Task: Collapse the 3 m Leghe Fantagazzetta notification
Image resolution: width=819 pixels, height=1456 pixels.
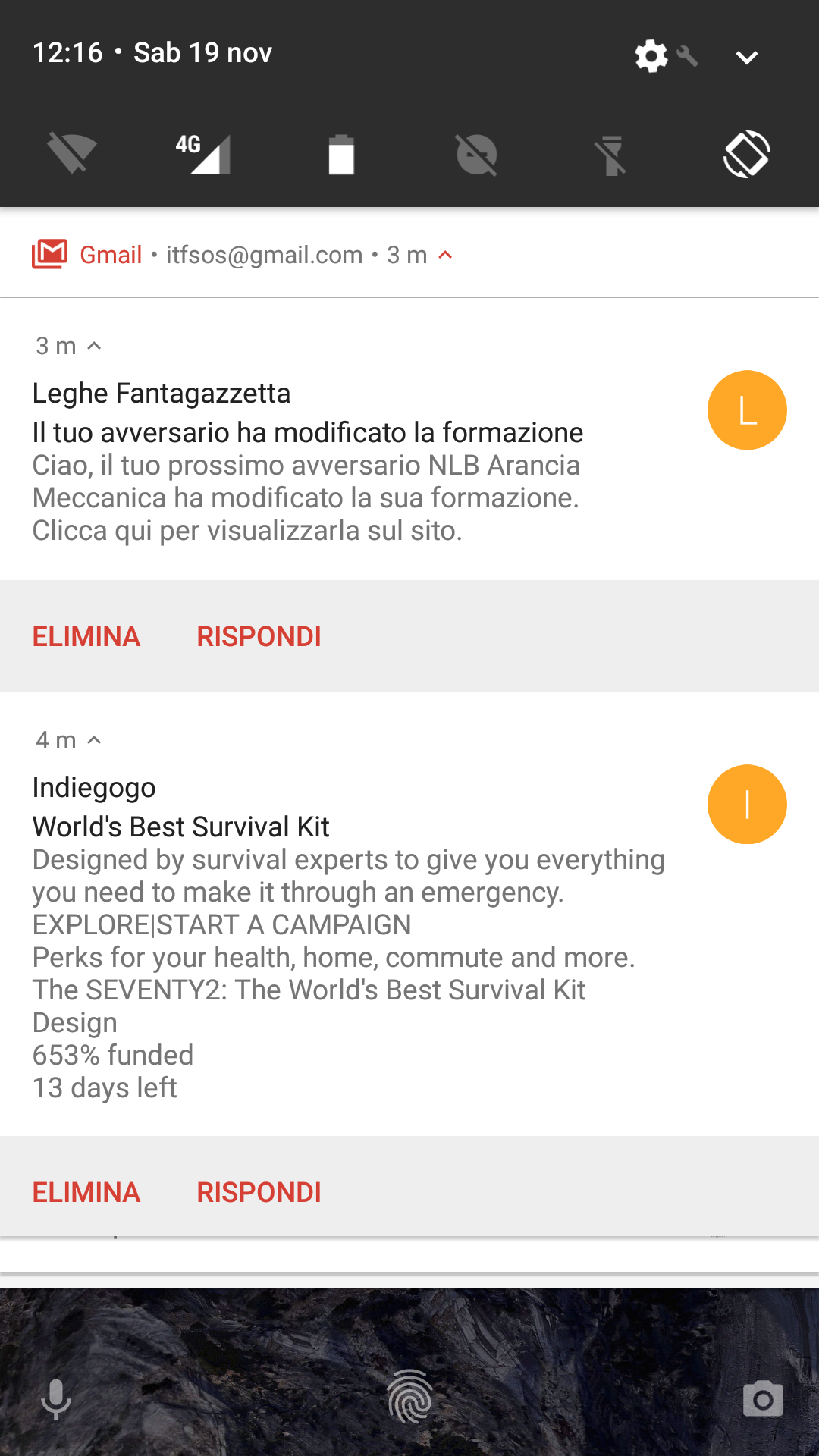Action: click(x=94, y=346)
